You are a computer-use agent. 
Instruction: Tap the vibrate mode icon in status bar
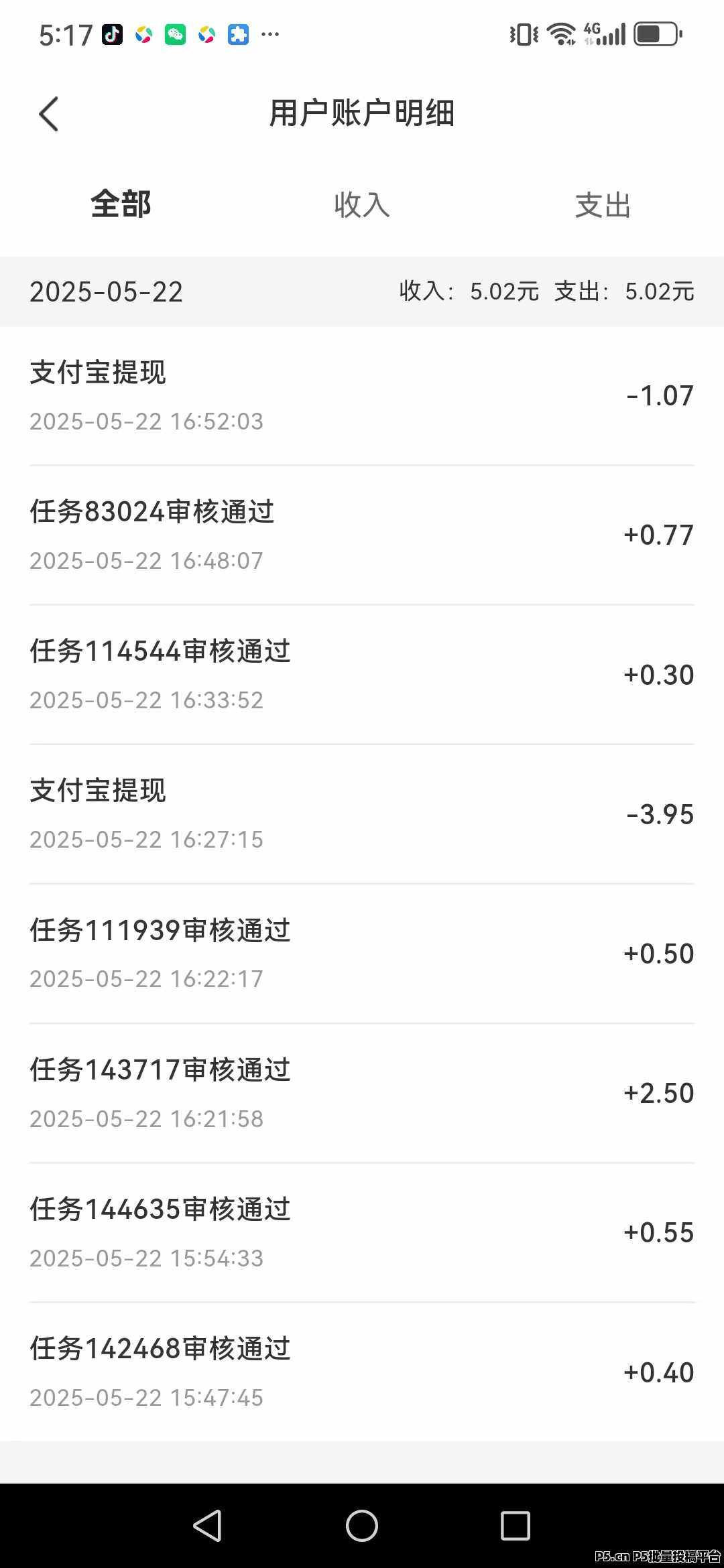pyautogui.click(x=524, y=32)
